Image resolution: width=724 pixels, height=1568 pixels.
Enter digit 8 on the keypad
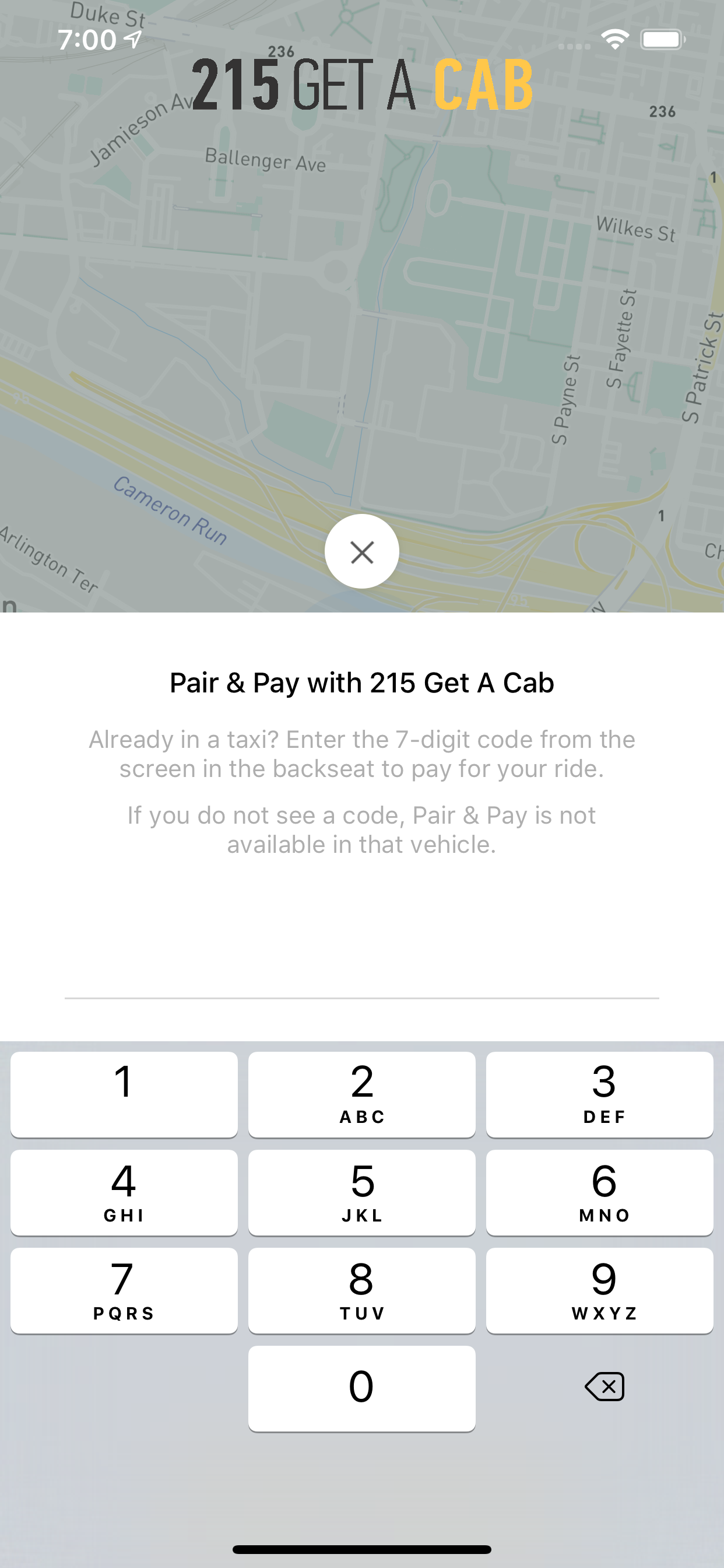tap(361, 1290)
